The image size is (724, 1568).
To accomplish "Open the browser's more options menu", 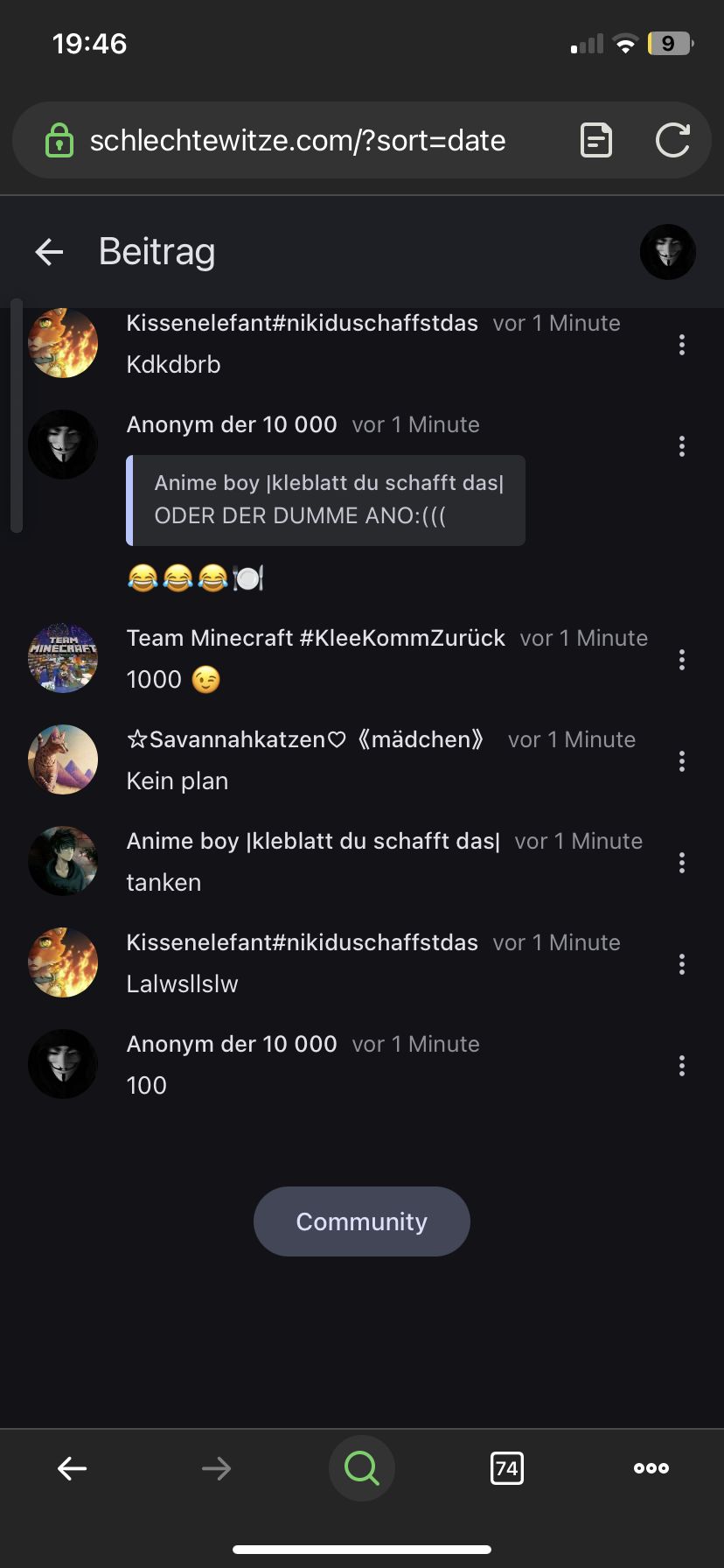I will point(651,1468).
